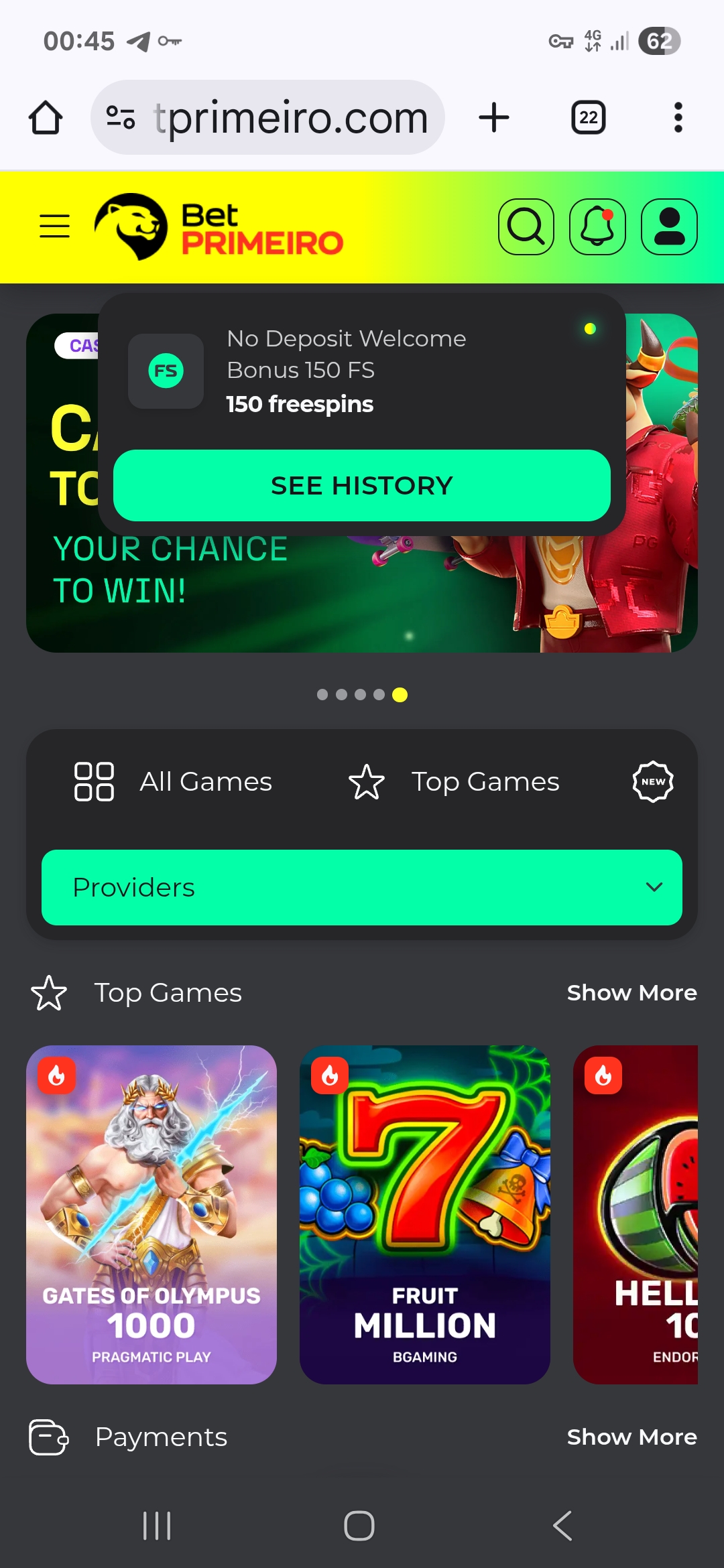Select the New games tab
Screen dimensions: 724x1568
pyautogui.click(x=653, y=781)
